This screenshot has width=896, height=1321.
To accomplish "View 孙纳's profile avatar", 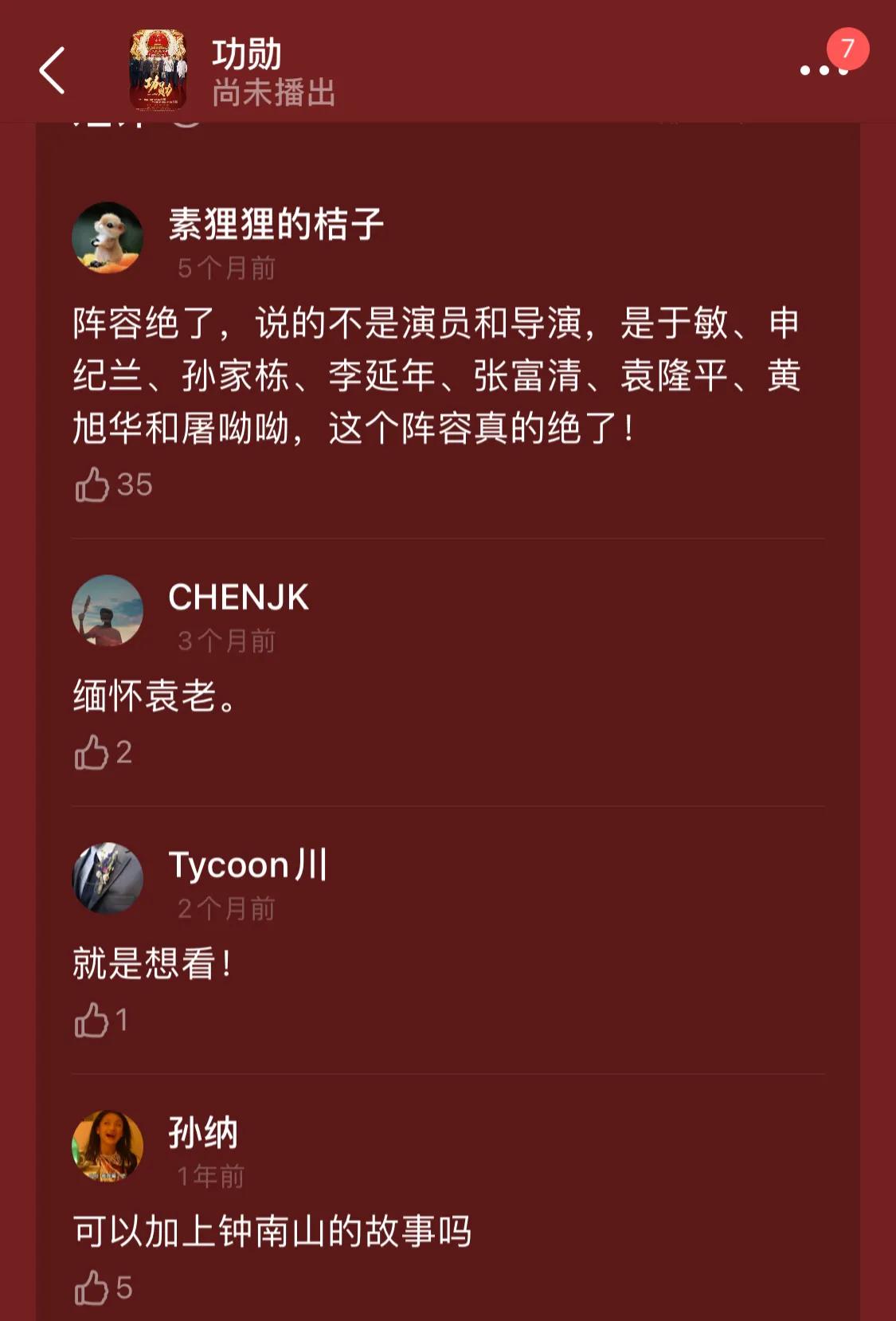I will click(x=108, y=1146).
